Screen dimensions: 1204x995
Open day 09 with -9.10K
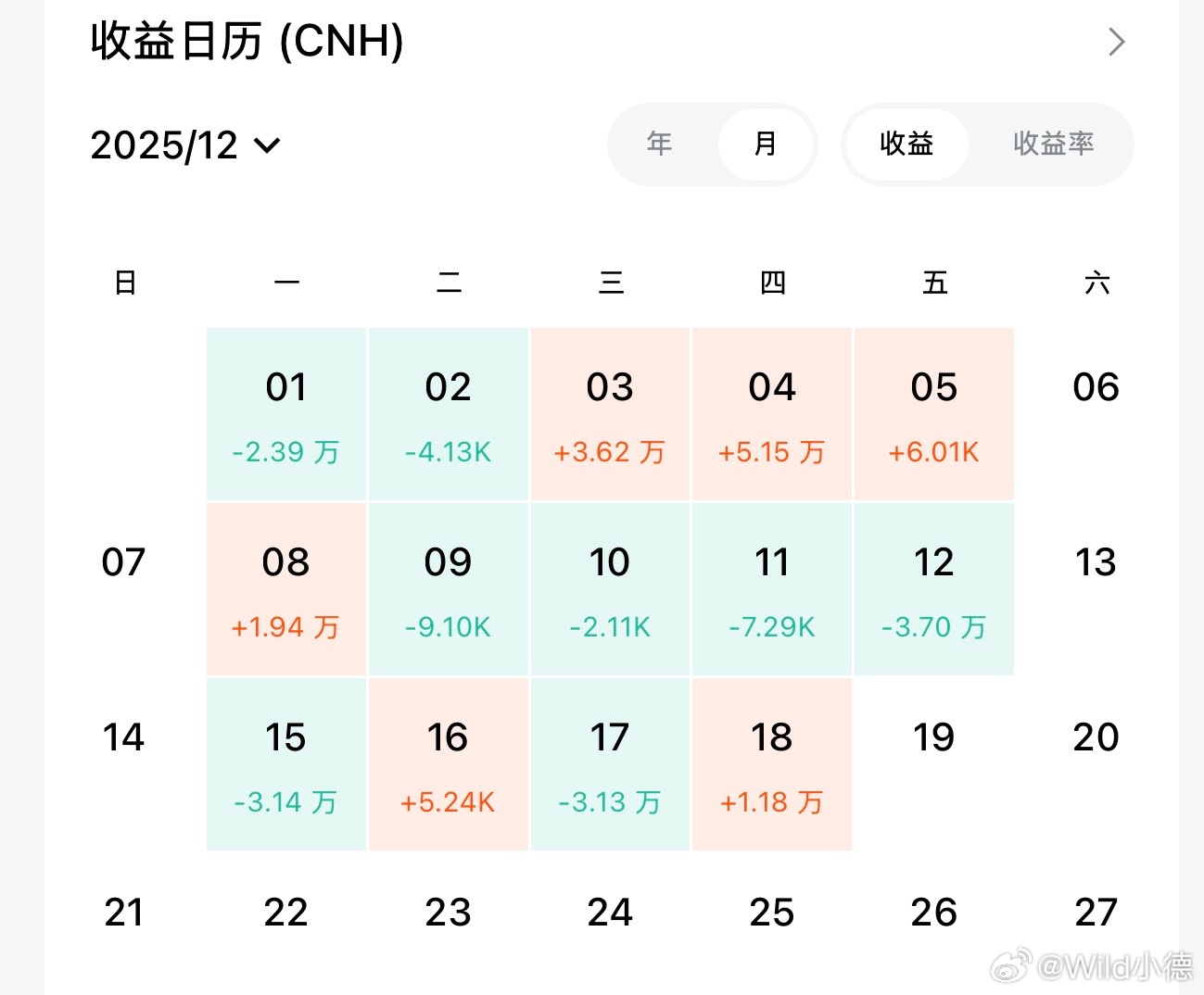(448, 589)
